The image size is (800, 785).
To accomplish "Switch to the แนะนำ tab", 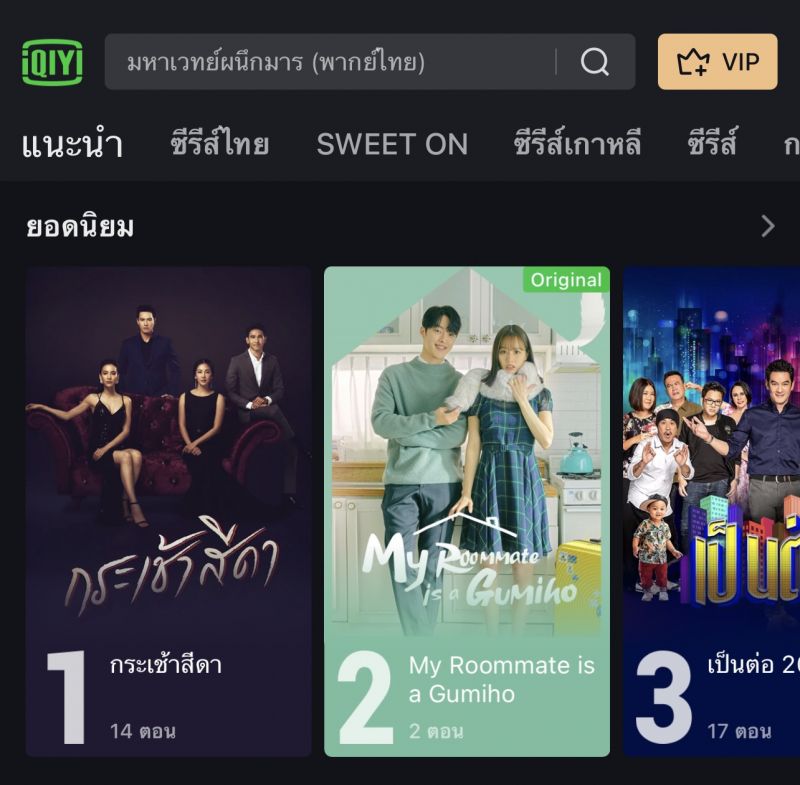I will pos(72,144).
